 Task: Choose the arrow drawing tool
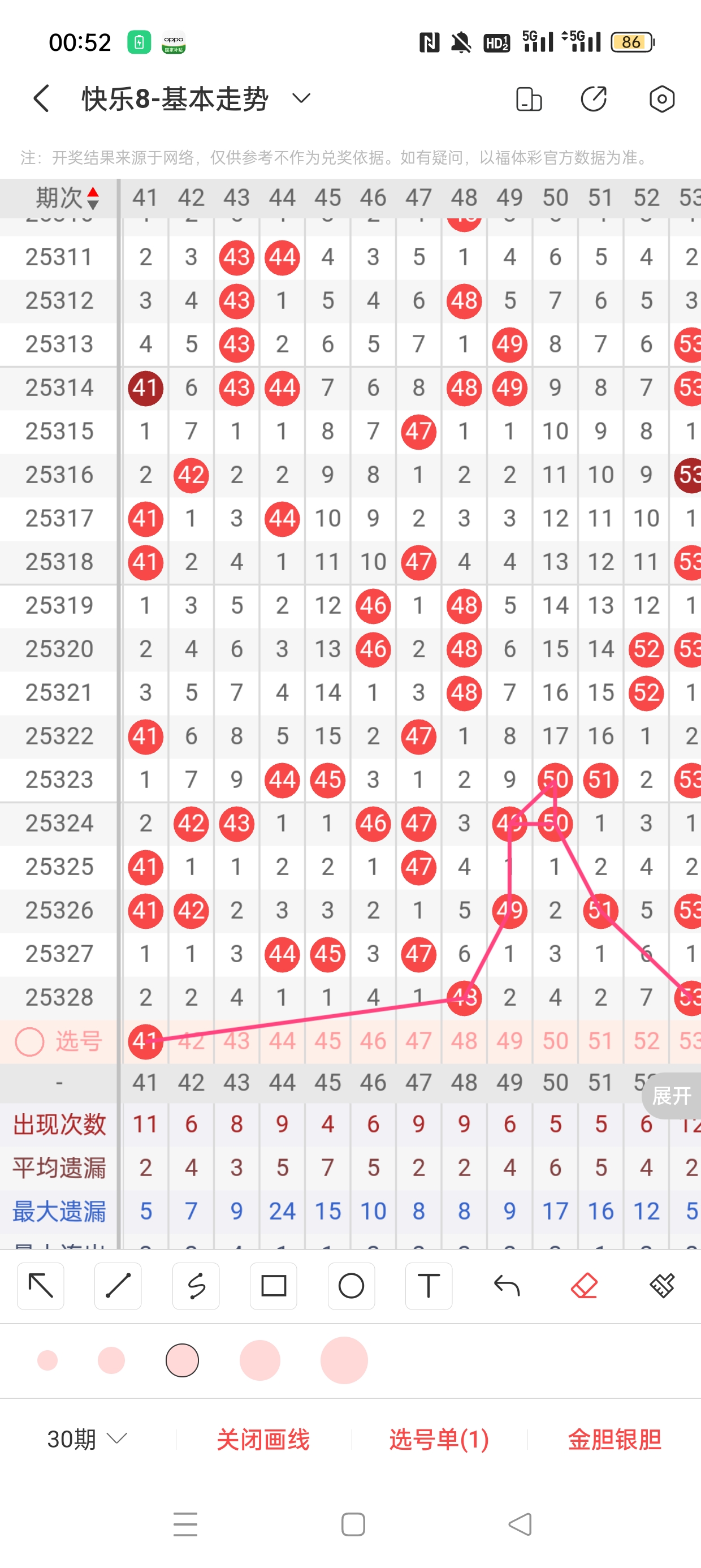[41, 1286]
